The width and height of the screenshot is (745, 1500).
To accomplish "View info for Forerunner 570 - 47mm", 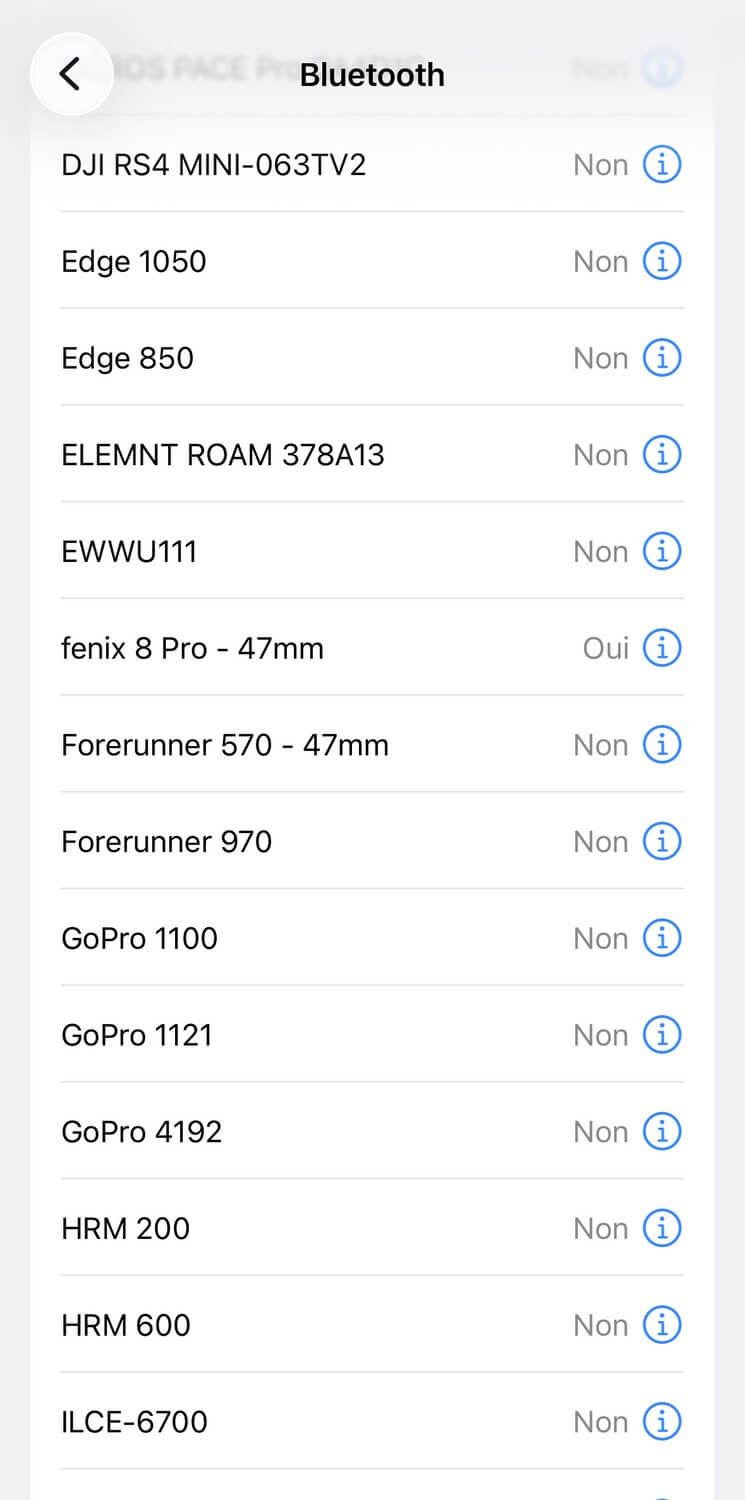I will point(661,745).
